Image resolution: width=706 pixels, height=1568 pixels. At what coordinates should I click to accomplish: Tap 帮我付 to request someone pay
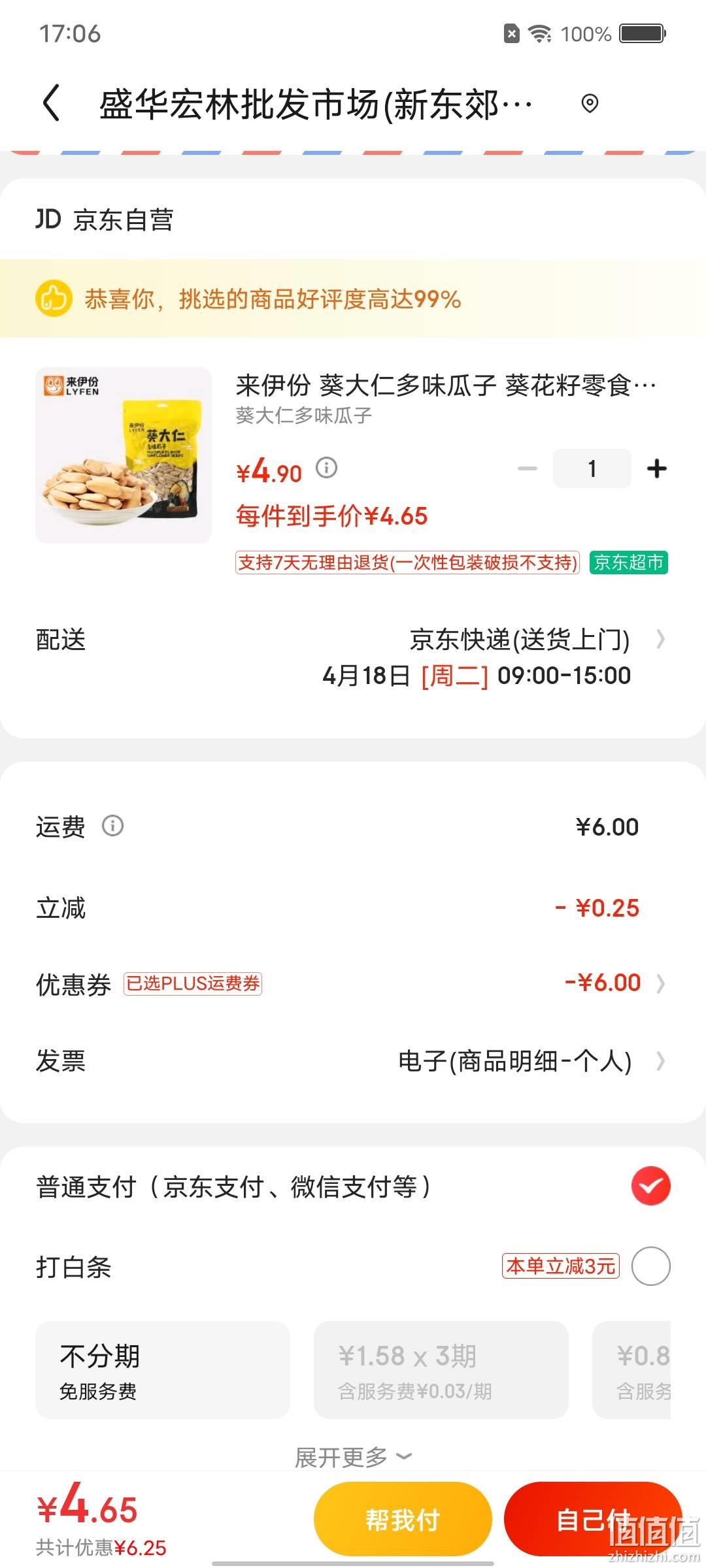[x=403, y=1520]
